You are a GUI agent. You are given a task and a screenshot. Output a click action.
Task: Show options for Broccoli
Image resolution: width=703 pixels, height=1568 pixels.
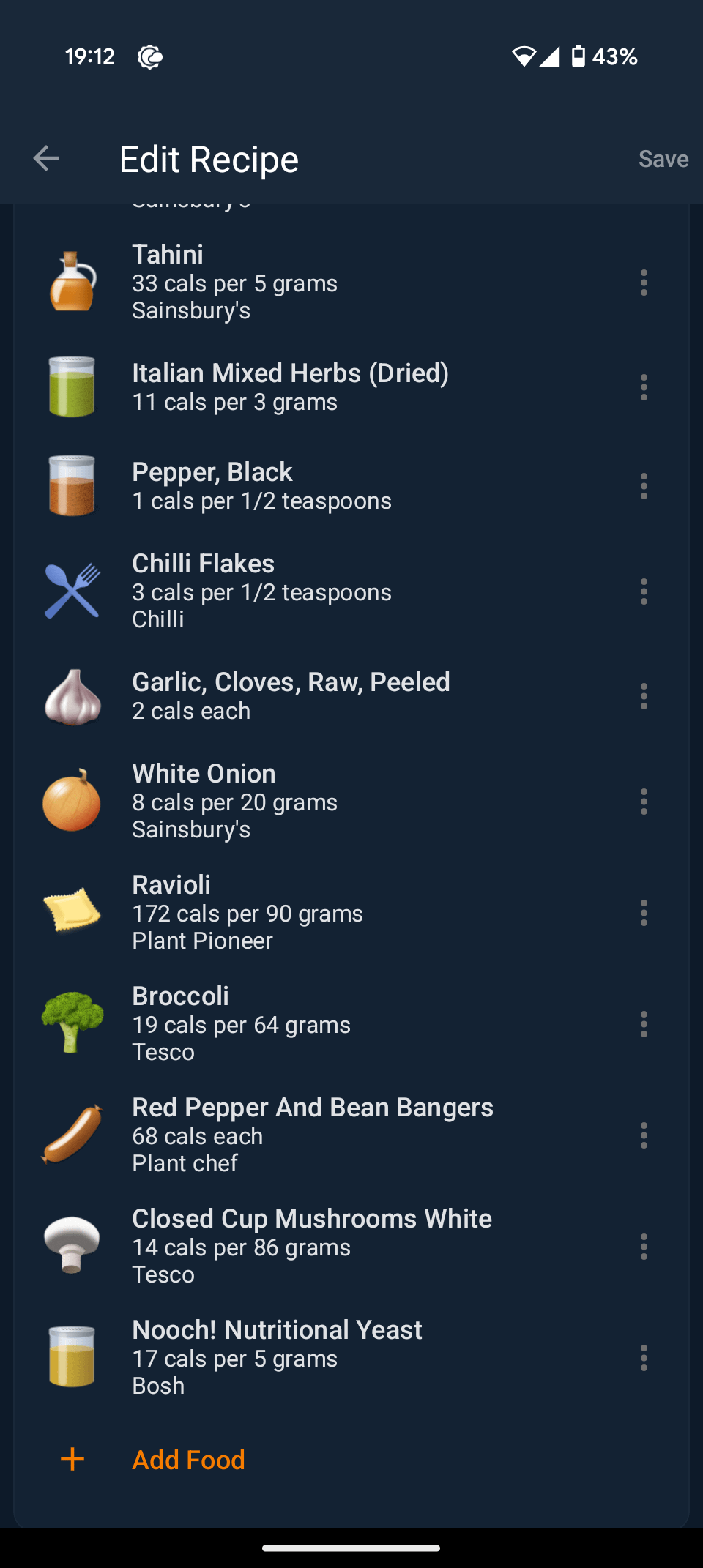pyautogui.click(x=644, y=1024)
